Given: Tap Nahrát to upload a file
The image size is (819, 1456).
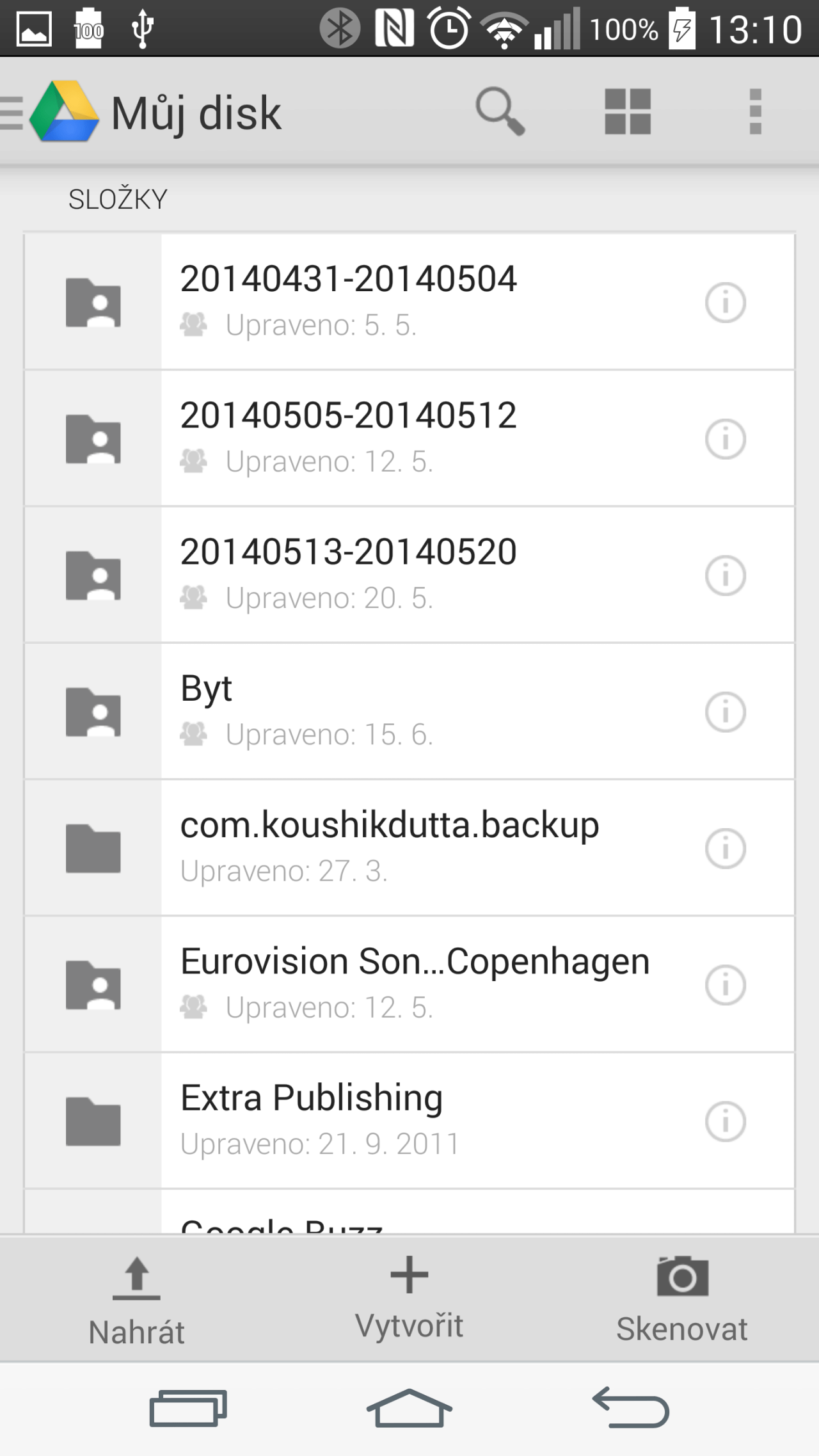Looking at the screenshot, I should pos(136,1300).
